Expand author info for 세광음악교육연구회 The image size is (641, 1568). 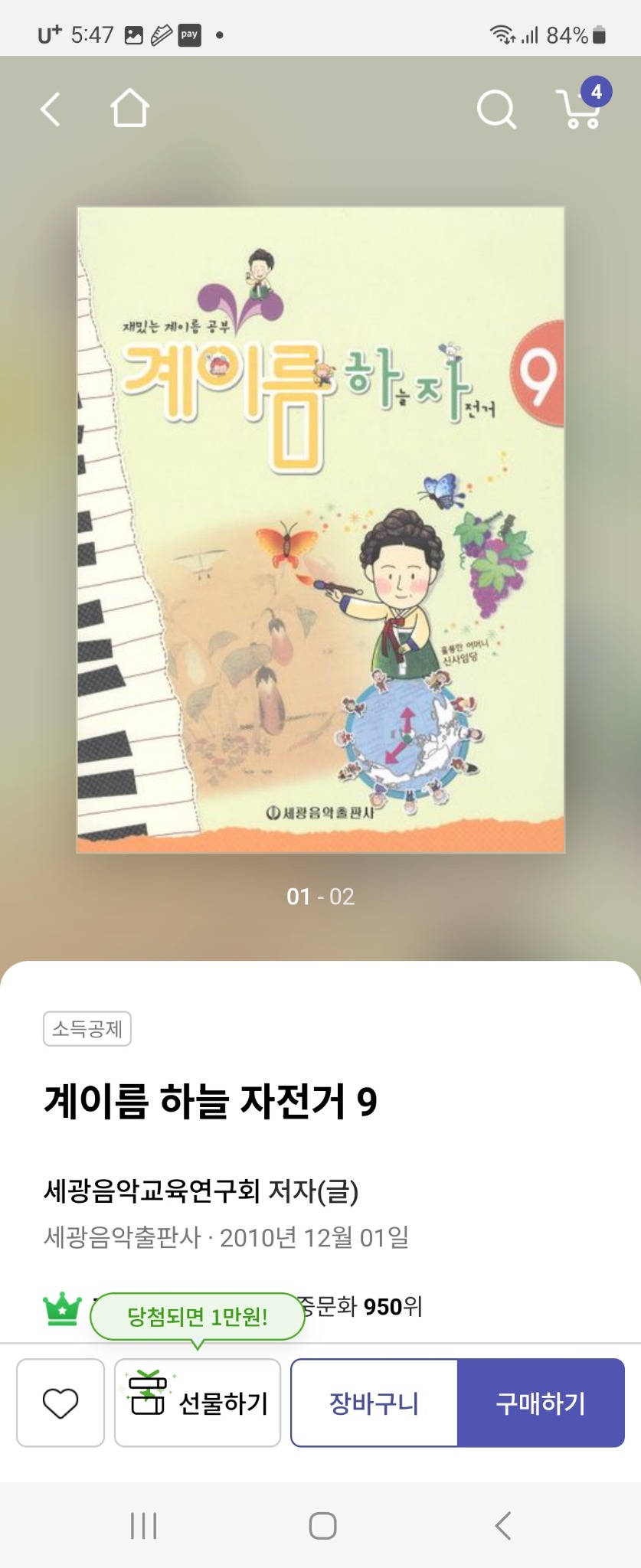point(203,1191)
